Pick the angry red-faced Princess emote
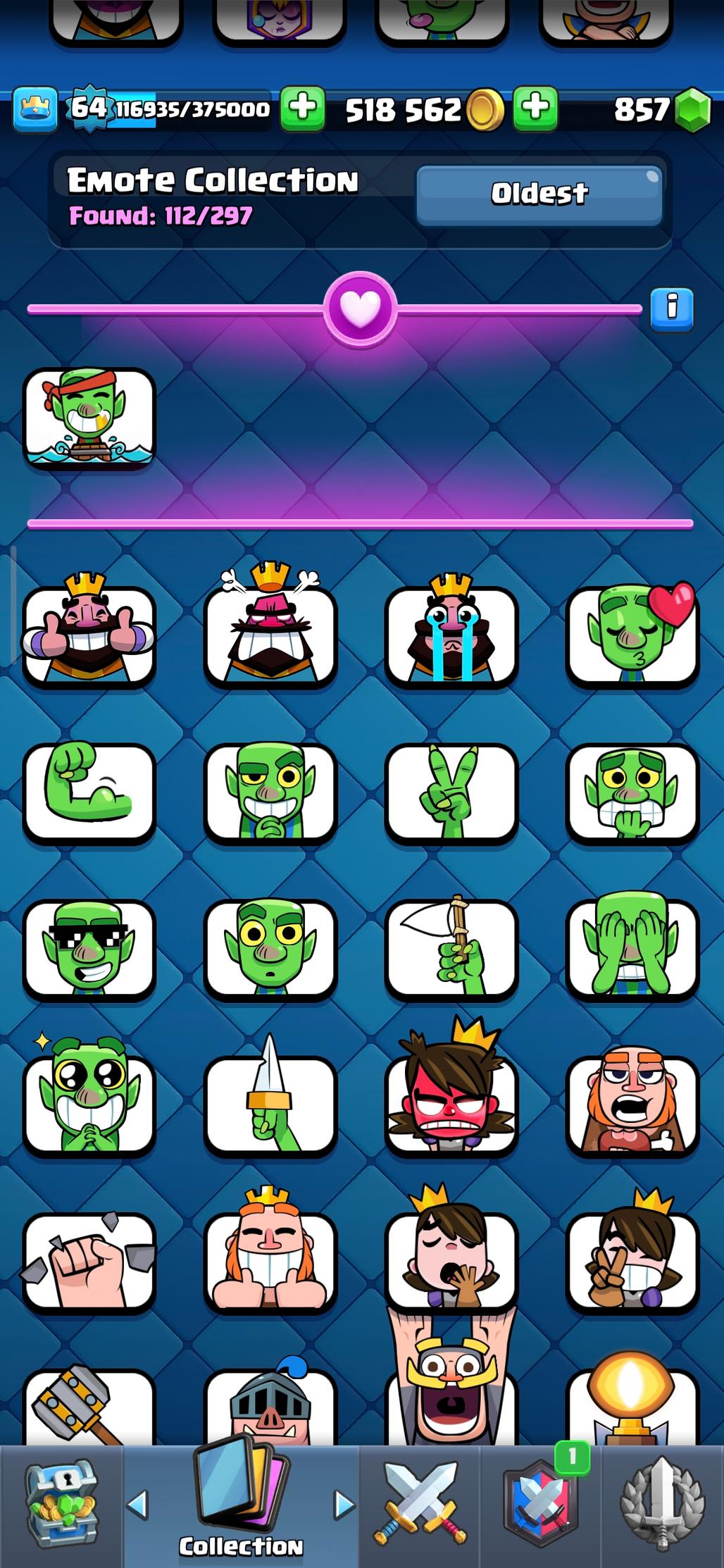724x1568 pixels. click(x=451, y=1105)
